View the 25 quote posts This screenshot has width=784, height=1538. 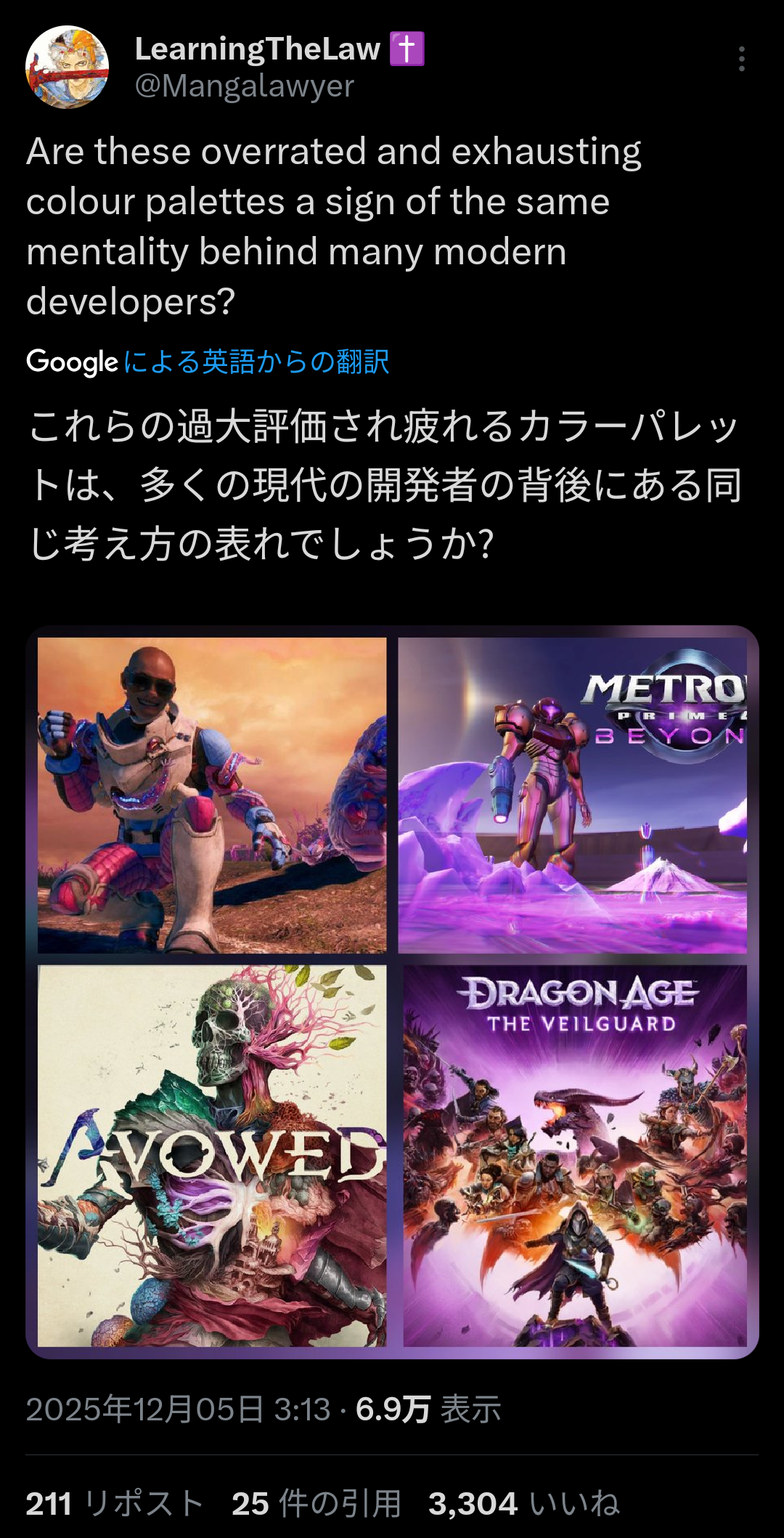click(317, 1503)
